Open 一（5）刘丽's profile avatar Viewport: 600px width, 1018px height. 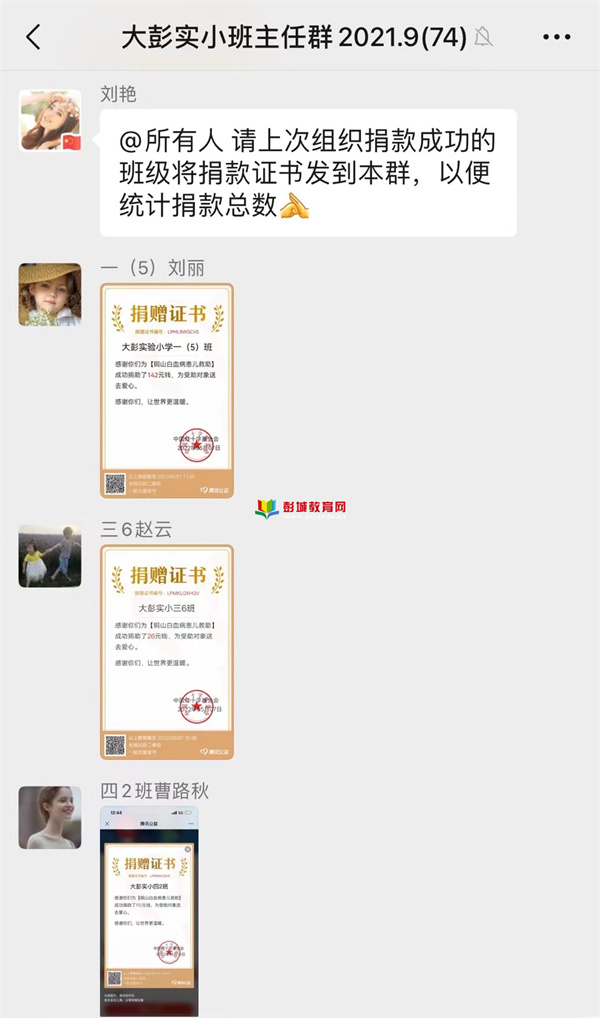[50, 295]
